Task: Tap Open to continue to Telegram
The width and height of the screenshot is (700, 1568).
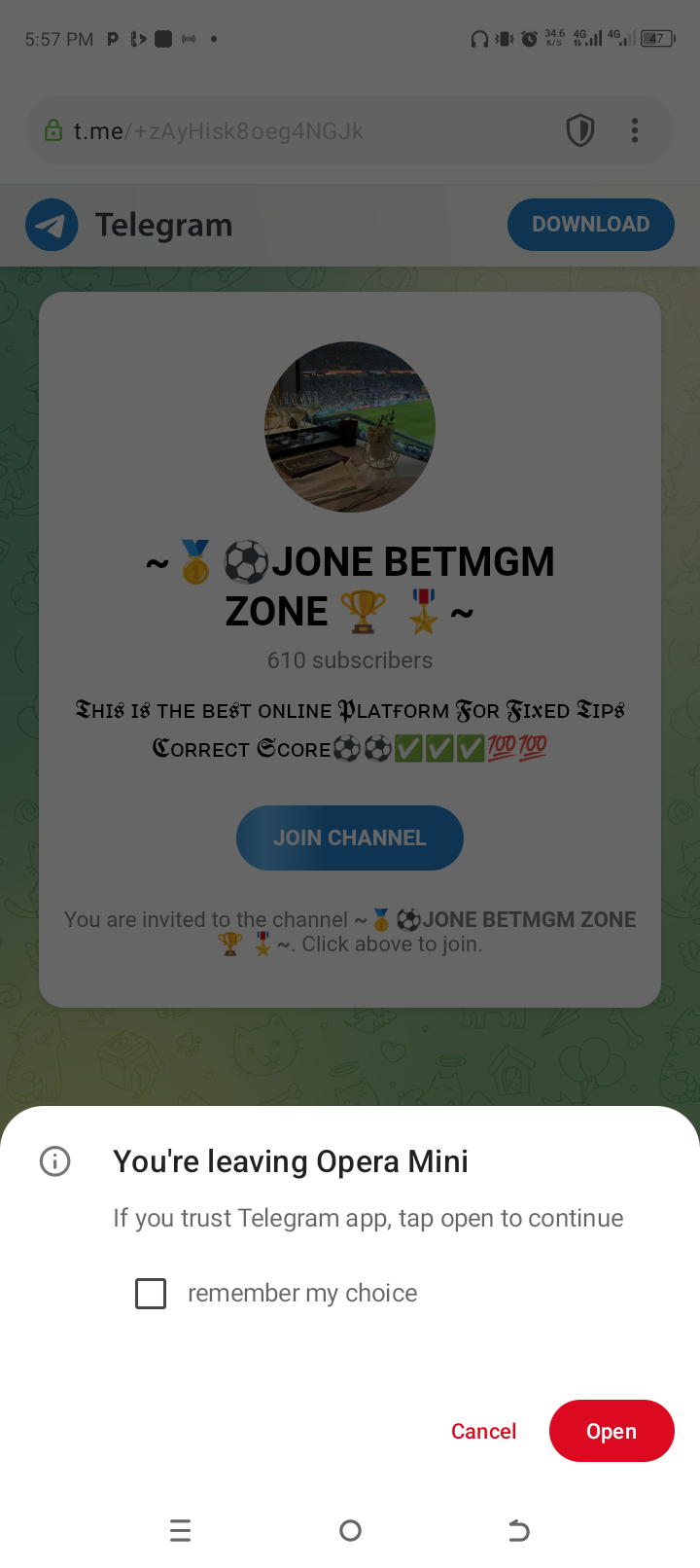Action: [612, 1431]
